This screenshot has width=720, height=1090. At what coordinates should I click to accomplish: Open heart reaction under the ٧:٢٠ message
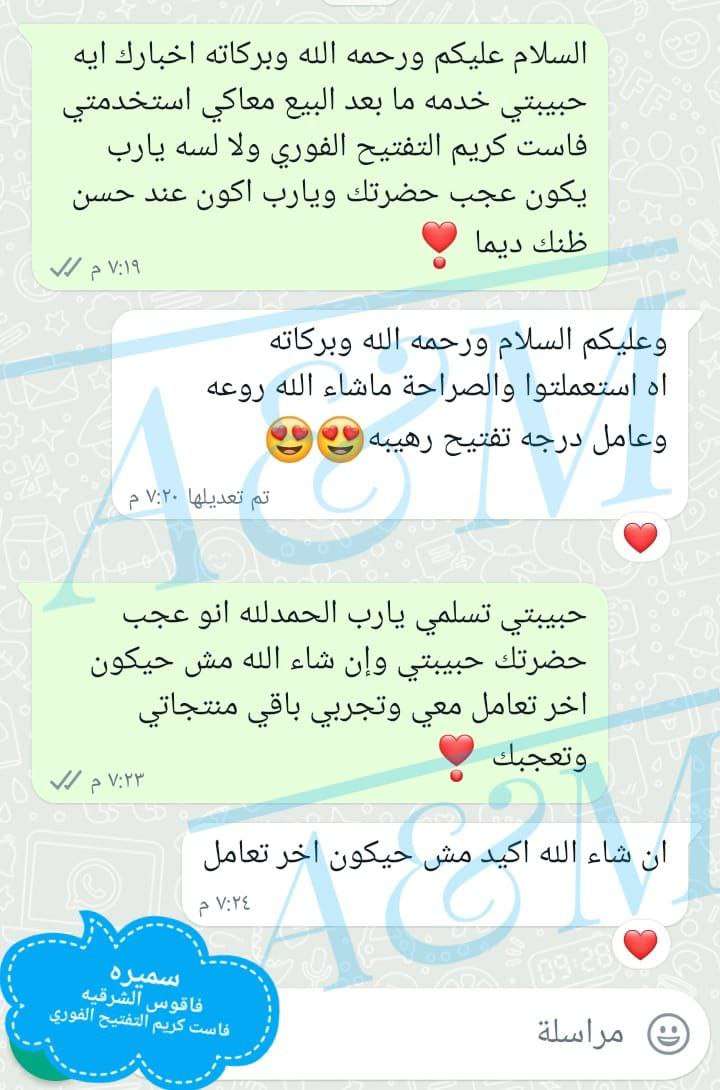[640, 538]
